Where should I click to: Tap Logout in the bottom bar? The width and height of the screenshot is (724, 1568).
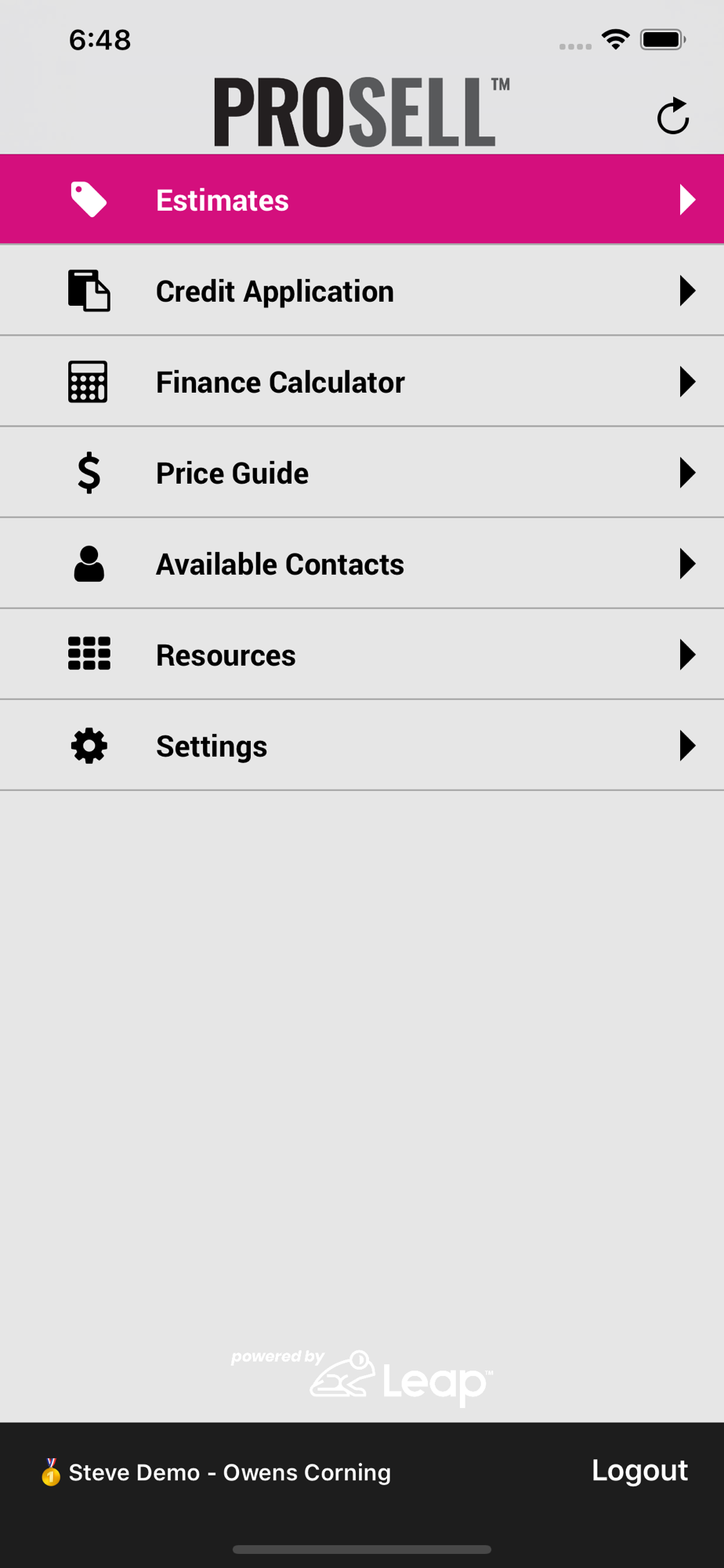pos(639,1470)
